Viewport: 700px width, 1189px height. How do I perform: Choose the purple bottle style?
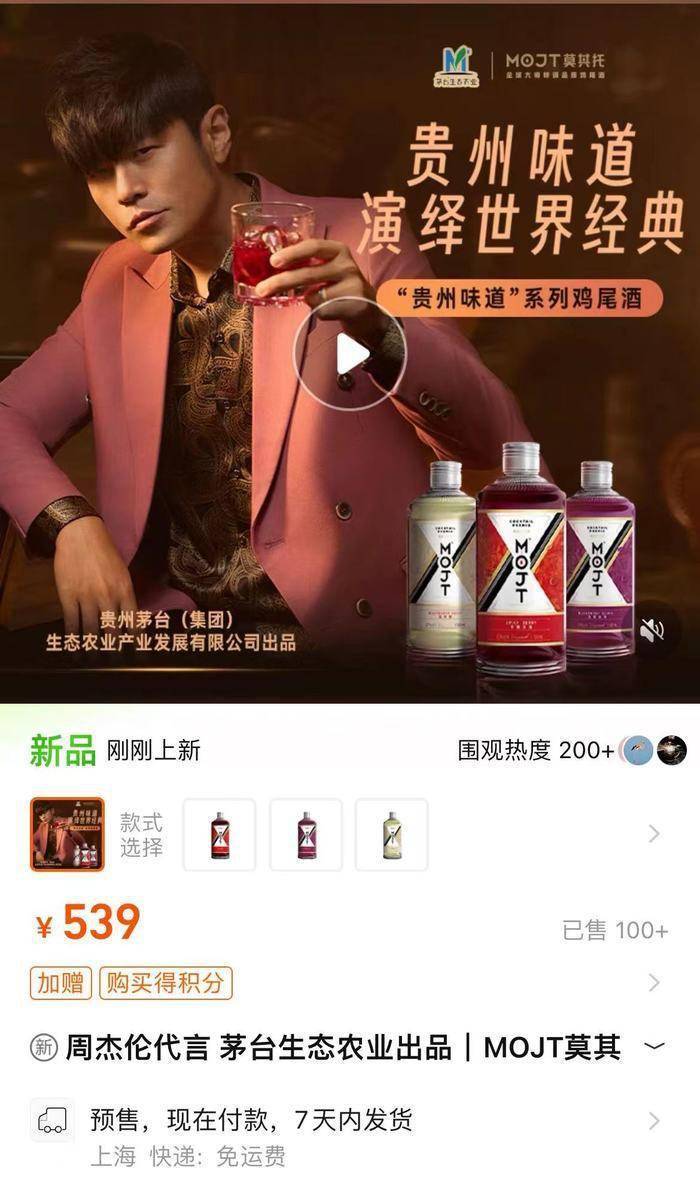(x=306, y=834)
